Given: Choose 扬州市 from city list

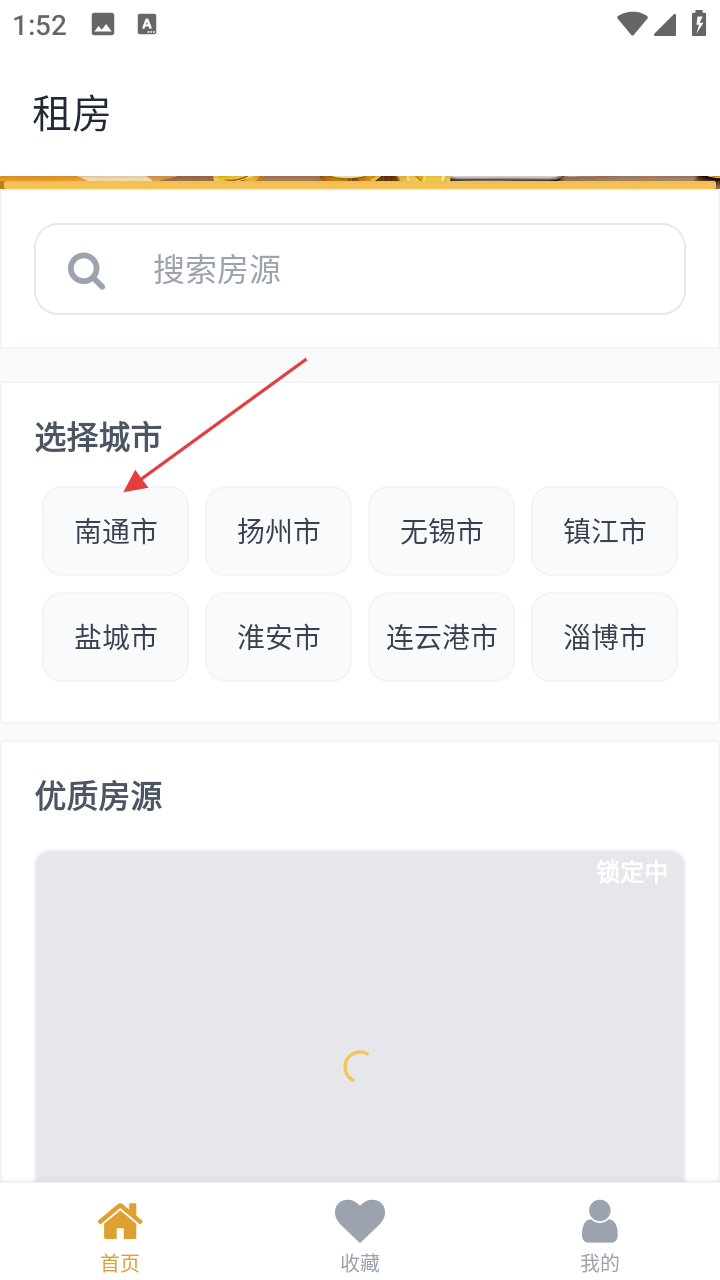Looking at the screenshot, I should (x=279, y=531).
